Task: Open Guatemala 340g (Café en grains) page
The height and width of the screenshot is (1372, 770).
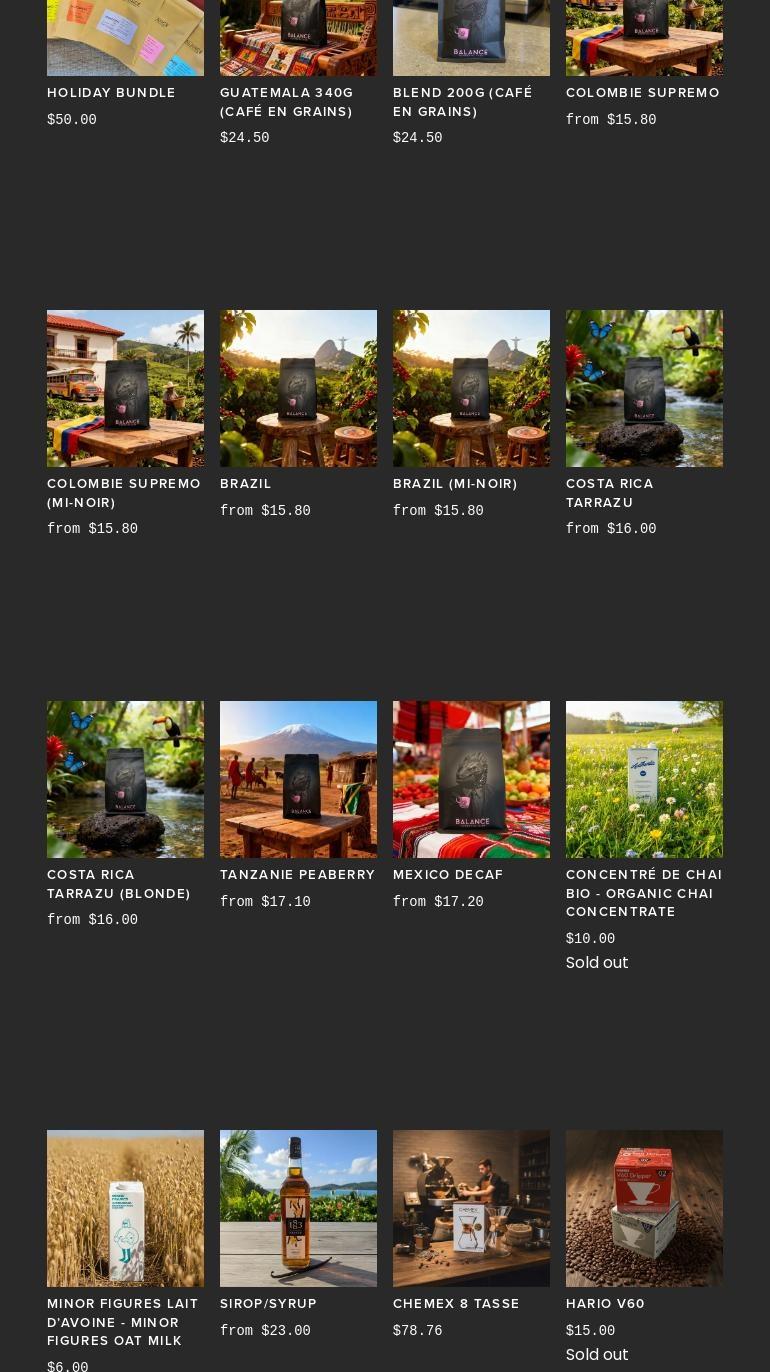Action: coord(286,102)
